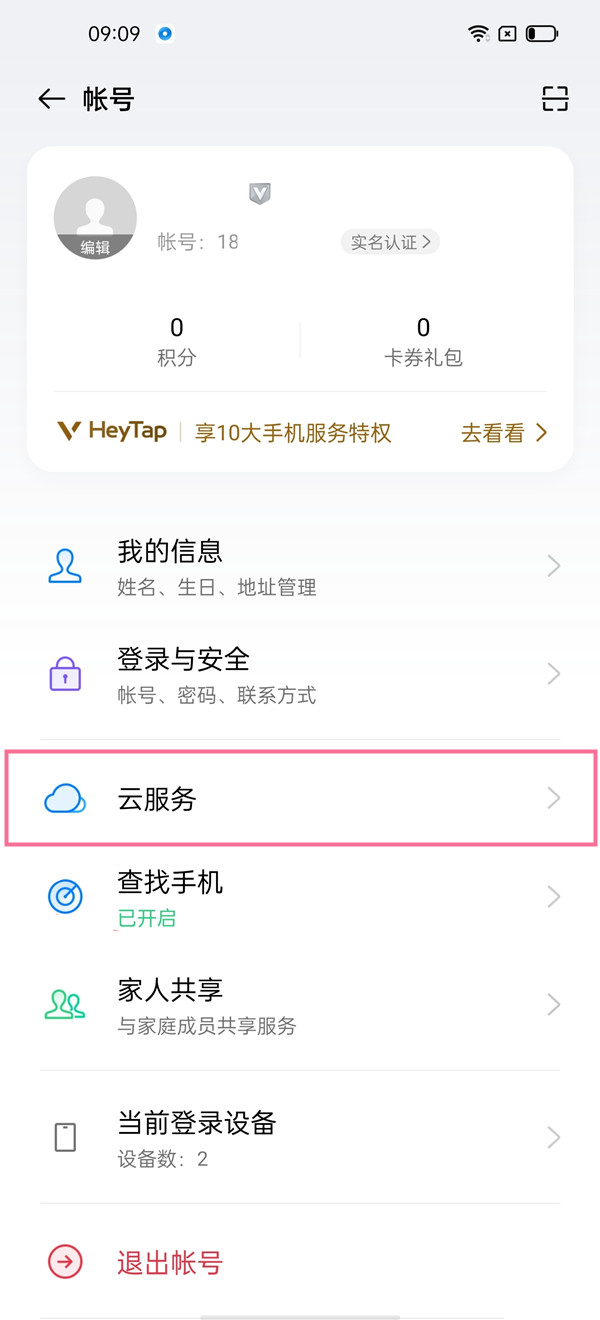Viewport: 600px width, 1320px height.
Task: Open 当前登录设备 device list
Action: pyautogui.click(x=300, y=1138)
